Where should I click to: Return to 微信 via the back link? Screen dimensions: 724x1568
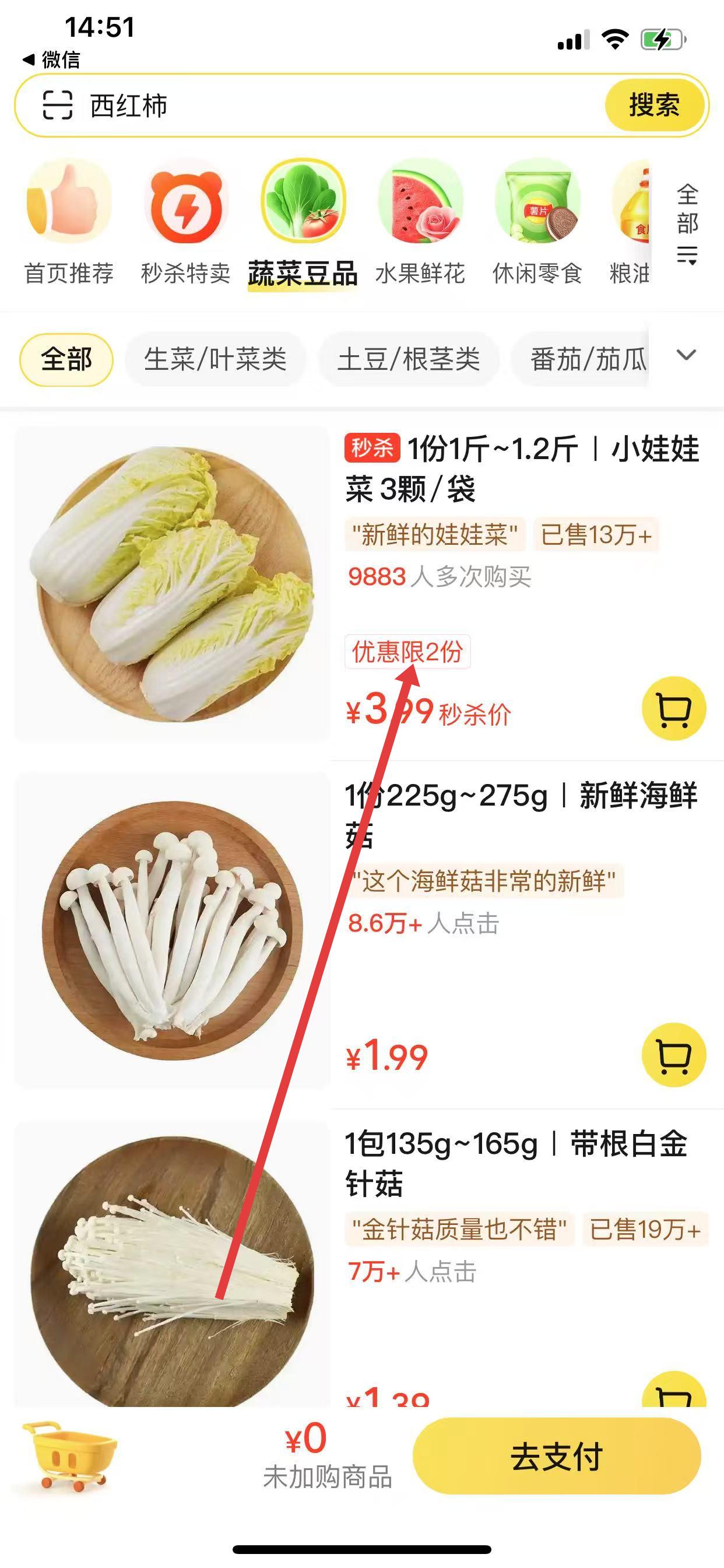click(52, 60)
